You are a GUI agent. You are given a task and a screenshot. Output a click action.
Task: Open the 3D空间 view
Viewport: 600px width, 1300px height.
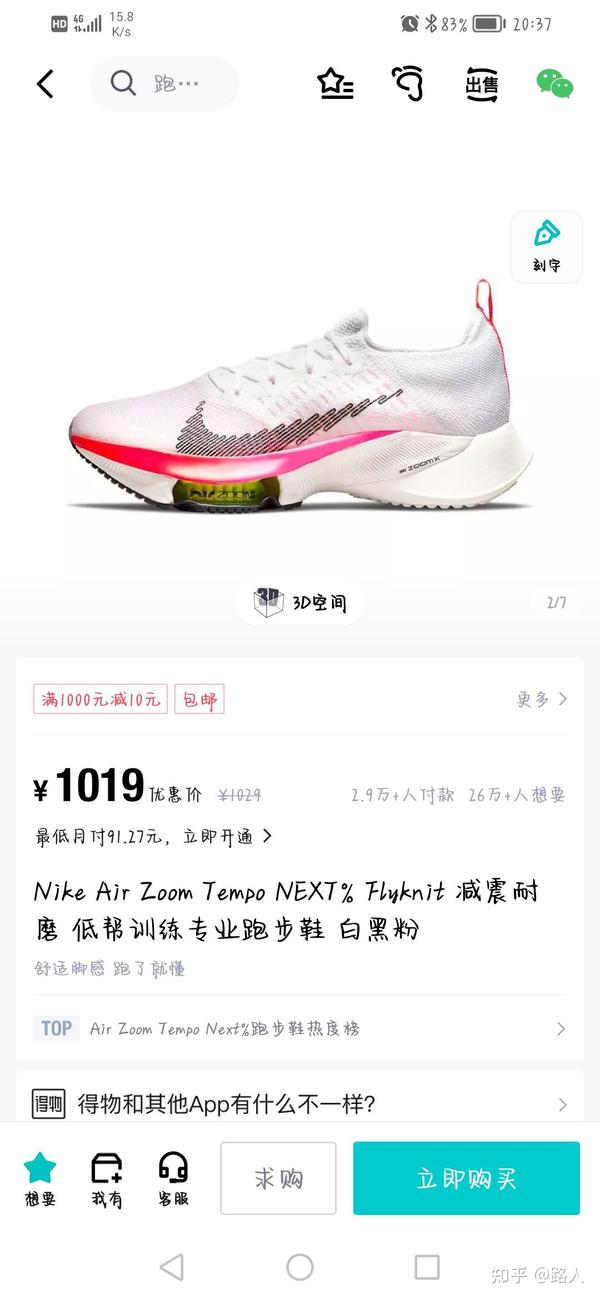pyautogui.click(x=300, y=603)
